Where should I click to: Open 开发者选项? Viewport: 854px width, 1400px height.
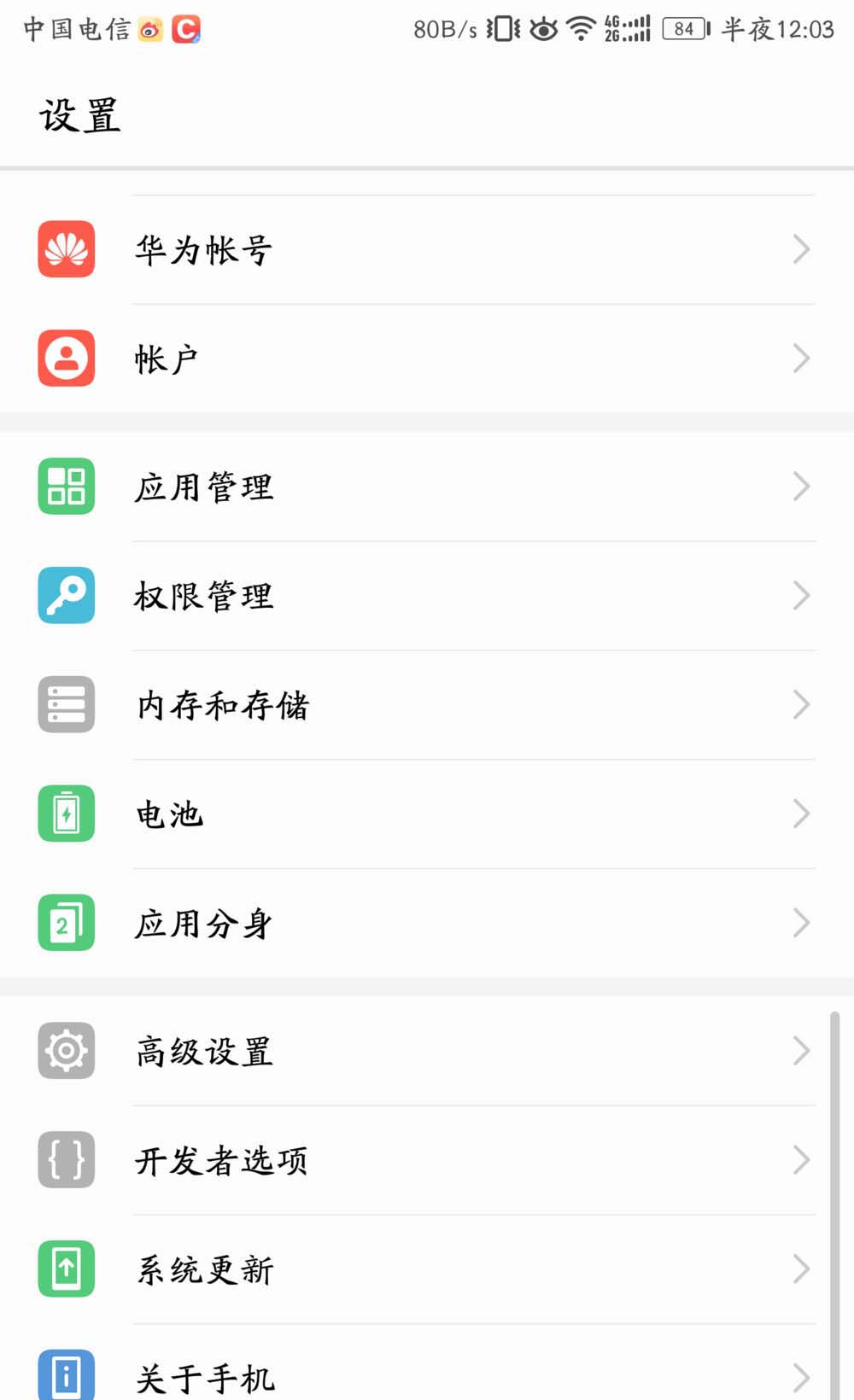click(427, 1160)
